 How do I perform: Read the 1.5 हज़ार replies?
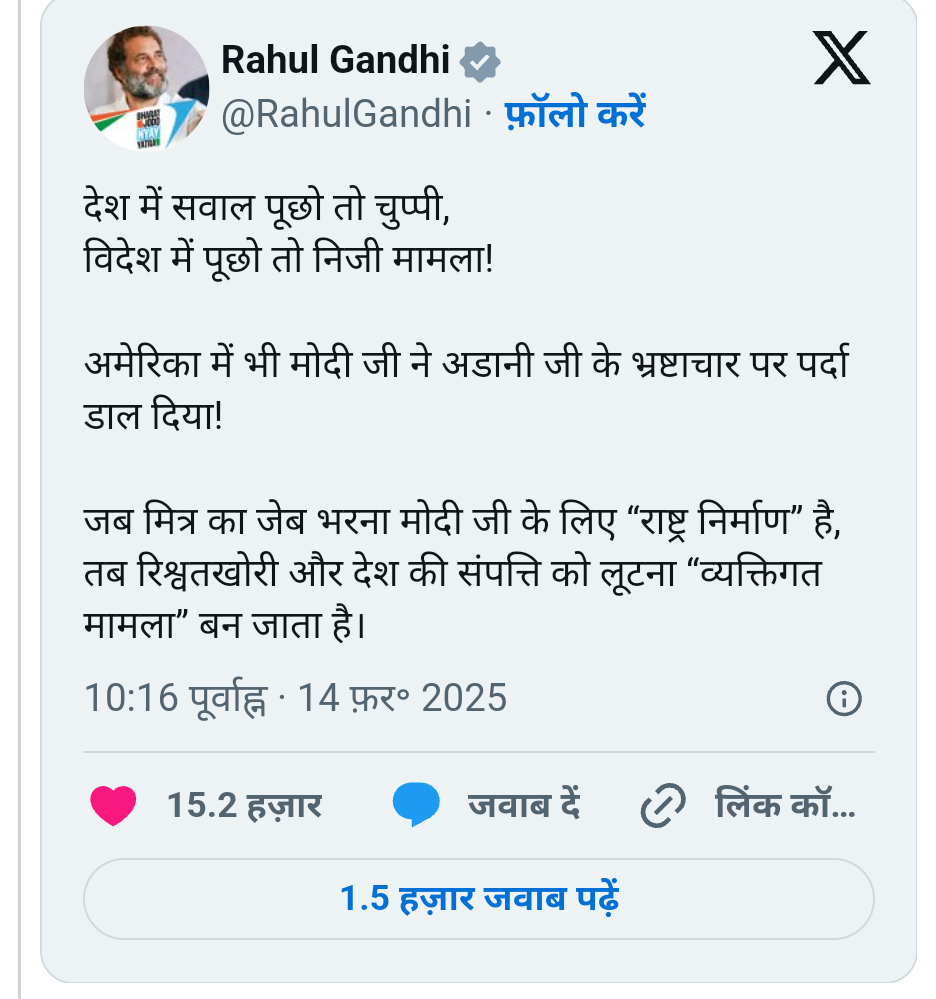pyautogui.click(x=479, y=898)
